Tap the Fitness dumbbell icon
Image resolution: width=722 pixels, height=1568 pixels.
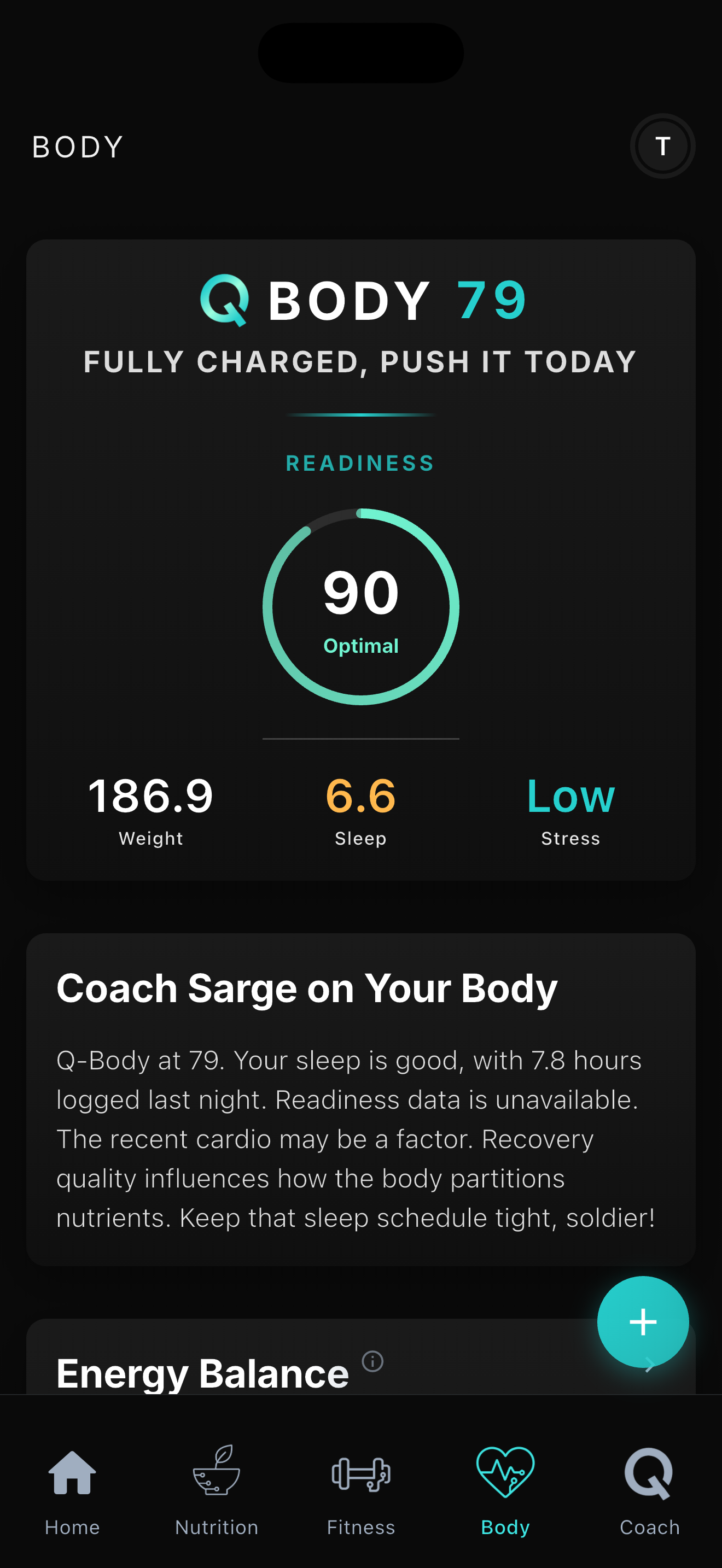[361, 1473]
